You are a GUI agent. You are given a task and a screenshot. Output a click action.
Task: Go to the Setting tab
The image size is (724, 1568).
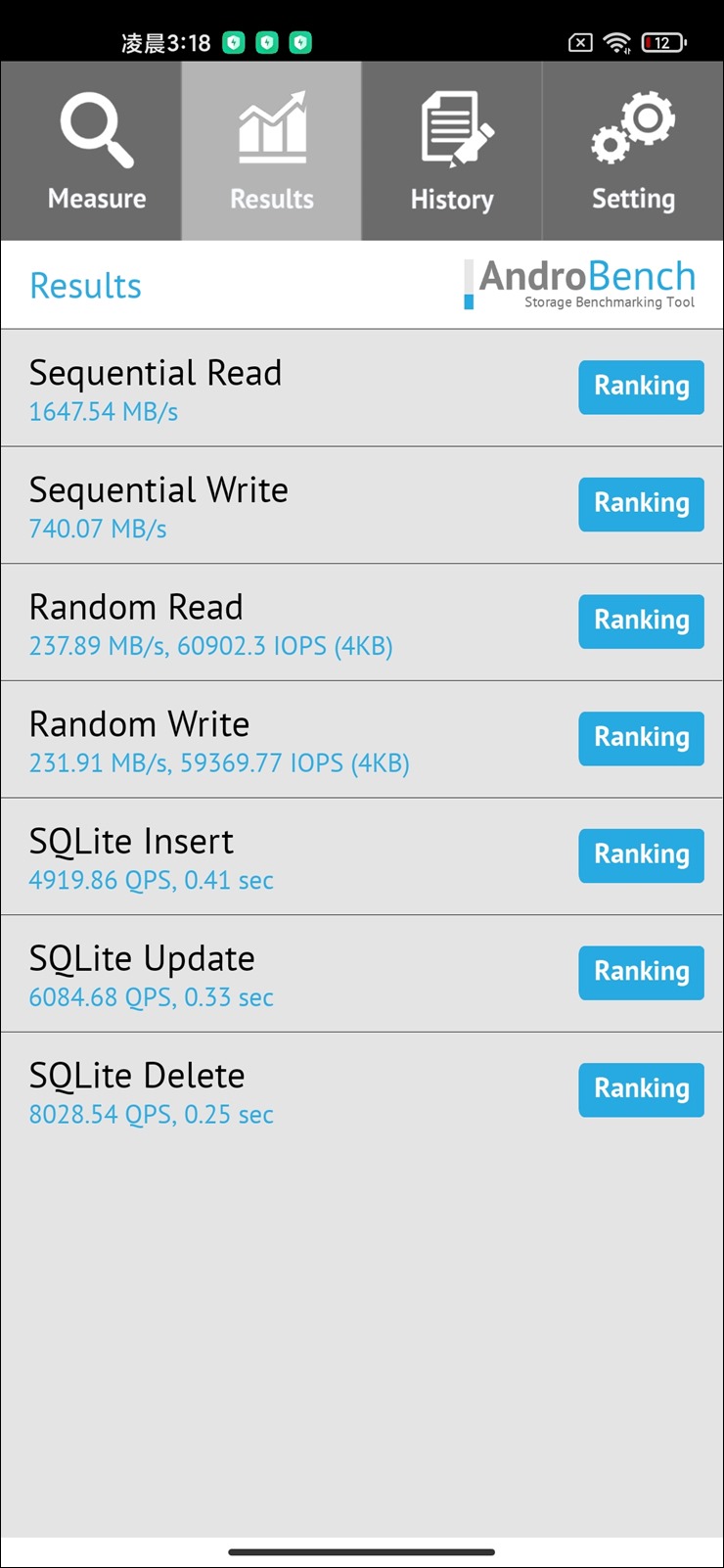[x=633, y=152]
